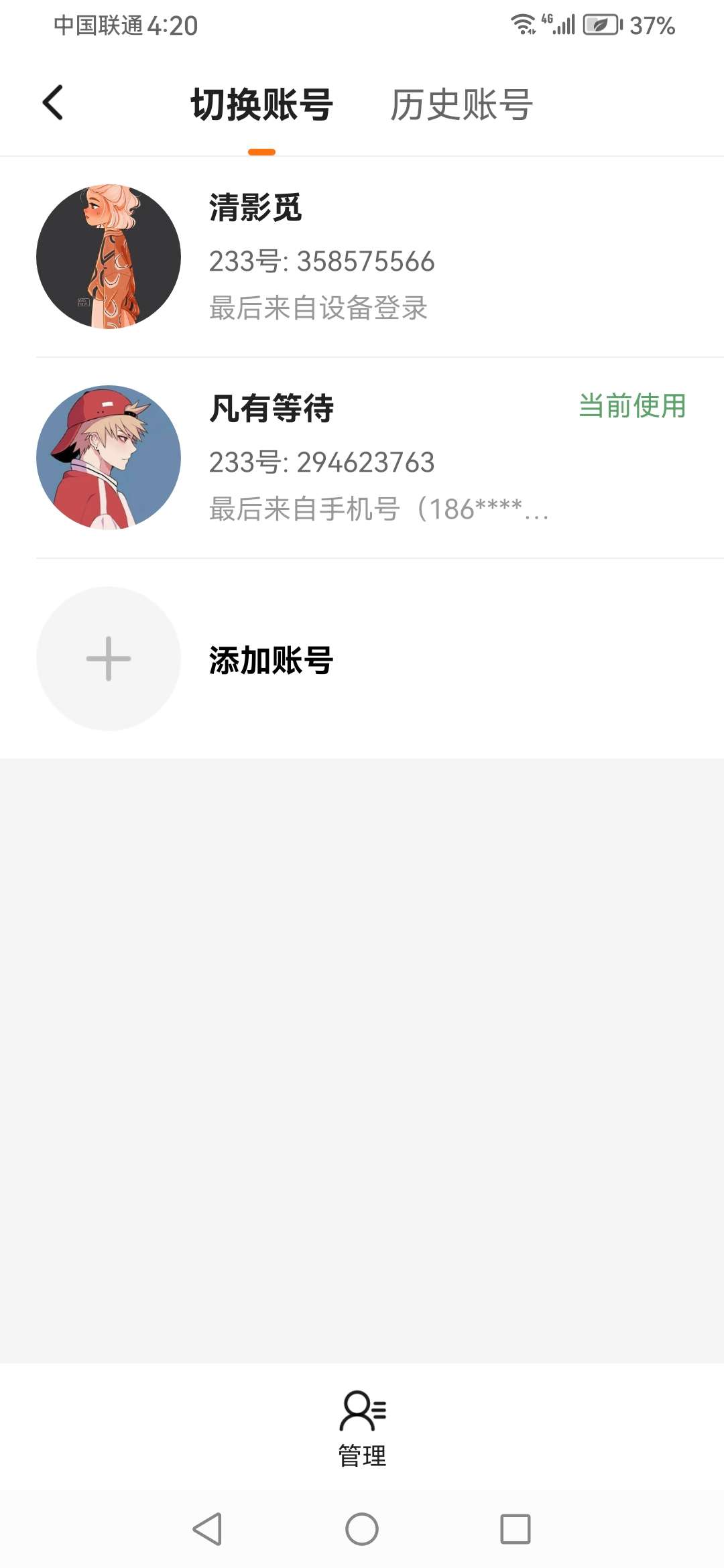Tap 添加账号 to add an account
Image resolution: width=724 pixels, height=1568 pixels.
point(362,659)
